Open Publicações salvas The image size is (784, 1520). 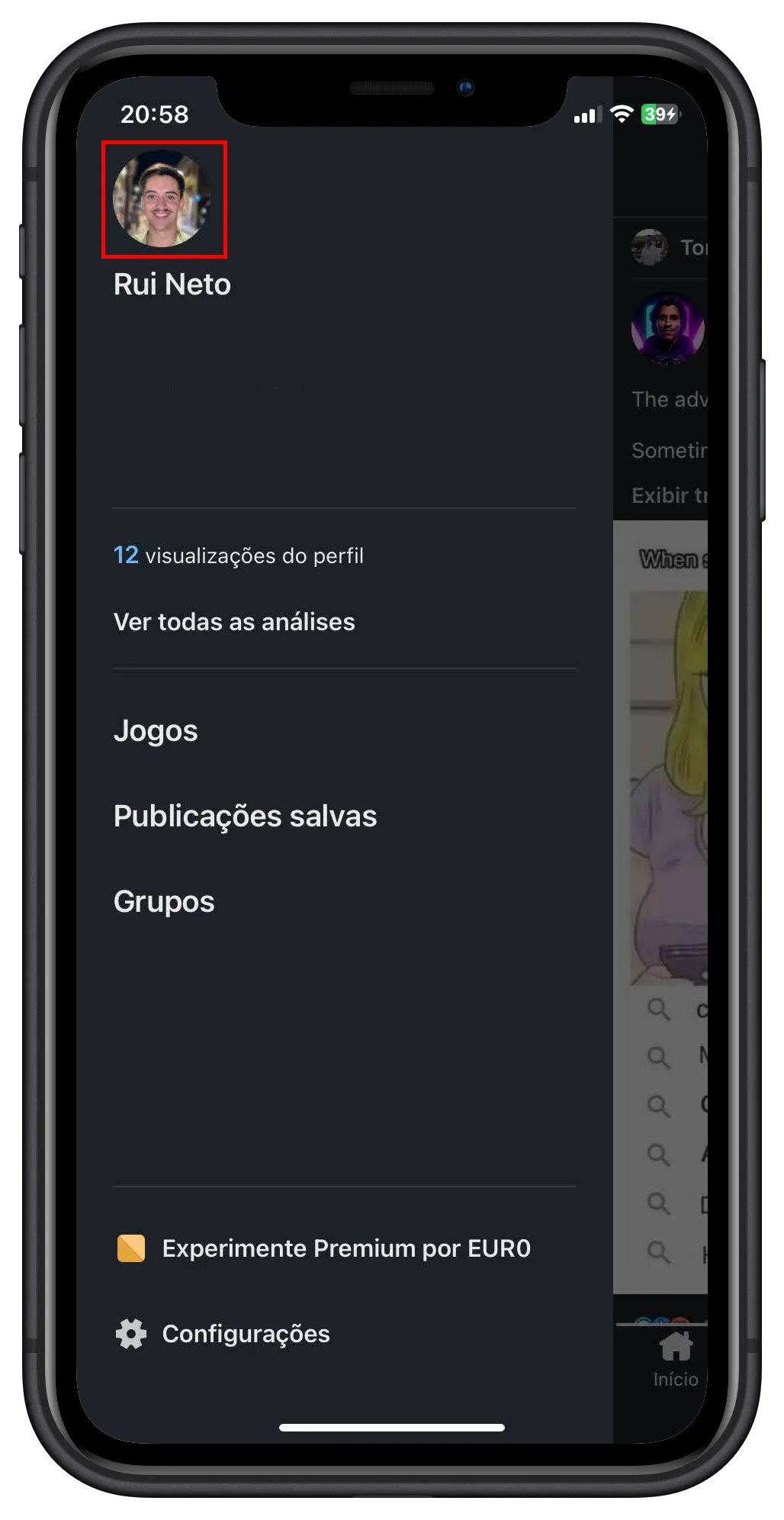(245, 816)
